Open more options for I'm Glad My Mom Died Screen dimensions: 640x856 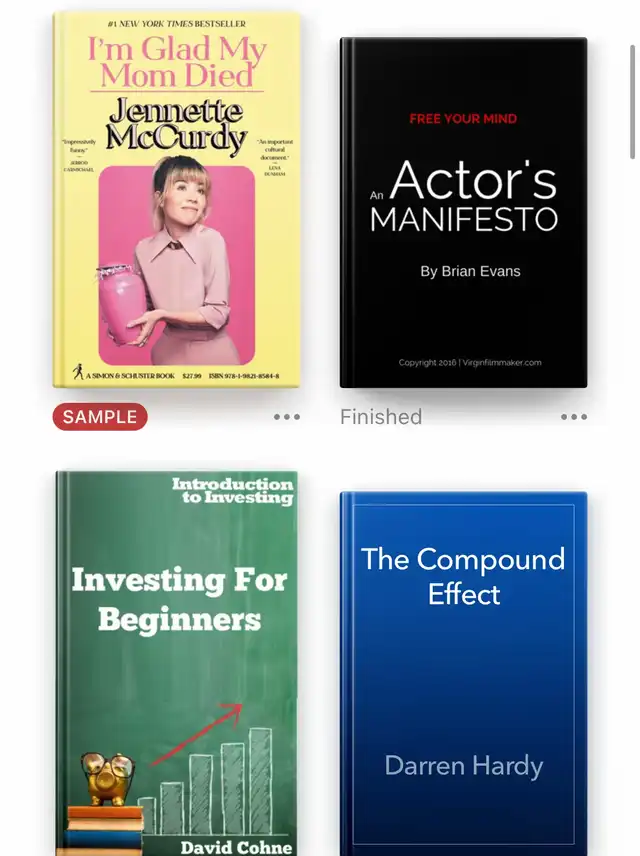[287, 417]
